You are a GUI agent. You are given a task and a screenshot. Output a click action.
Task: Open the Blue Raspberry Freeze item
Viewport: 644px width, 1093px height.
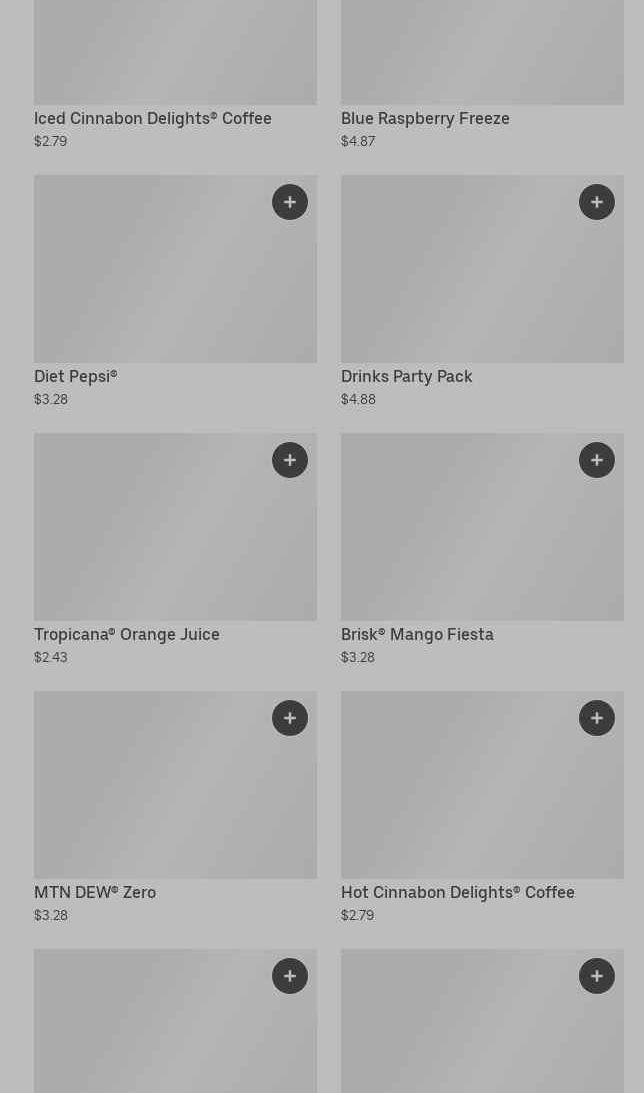point(425,118)
